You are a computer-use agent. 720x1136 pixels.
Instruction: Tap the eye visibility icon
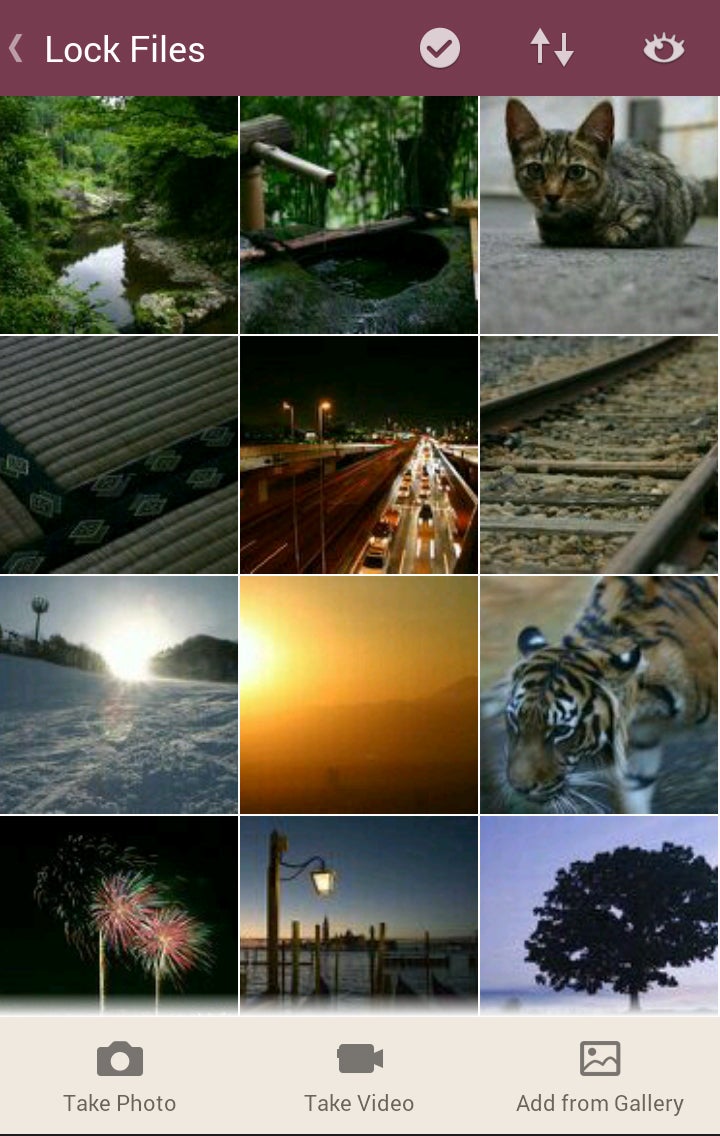664,49
